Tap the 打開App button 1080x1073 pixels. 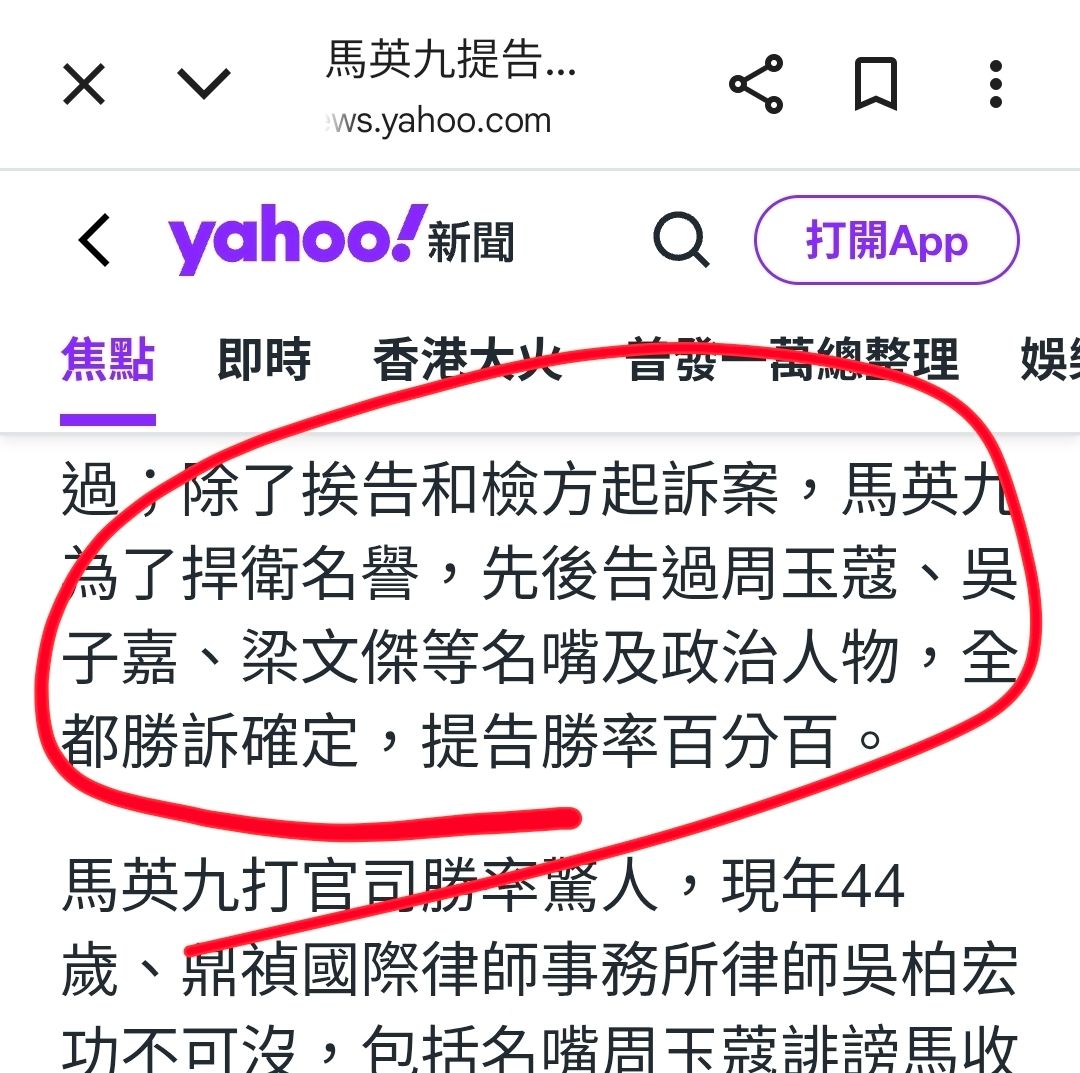pos(886,241)
